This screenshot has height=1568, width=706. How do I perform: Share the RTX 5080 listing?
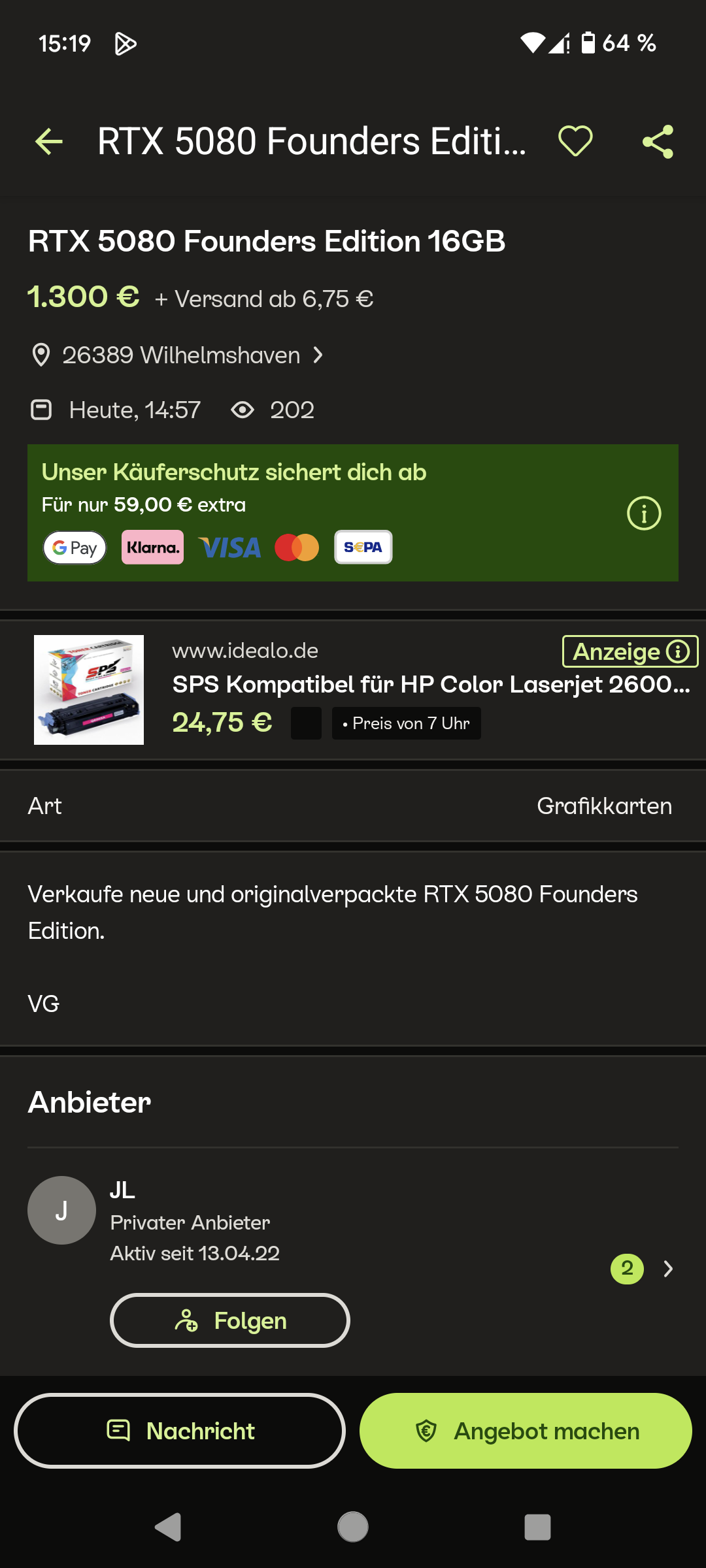coord(658,142)
